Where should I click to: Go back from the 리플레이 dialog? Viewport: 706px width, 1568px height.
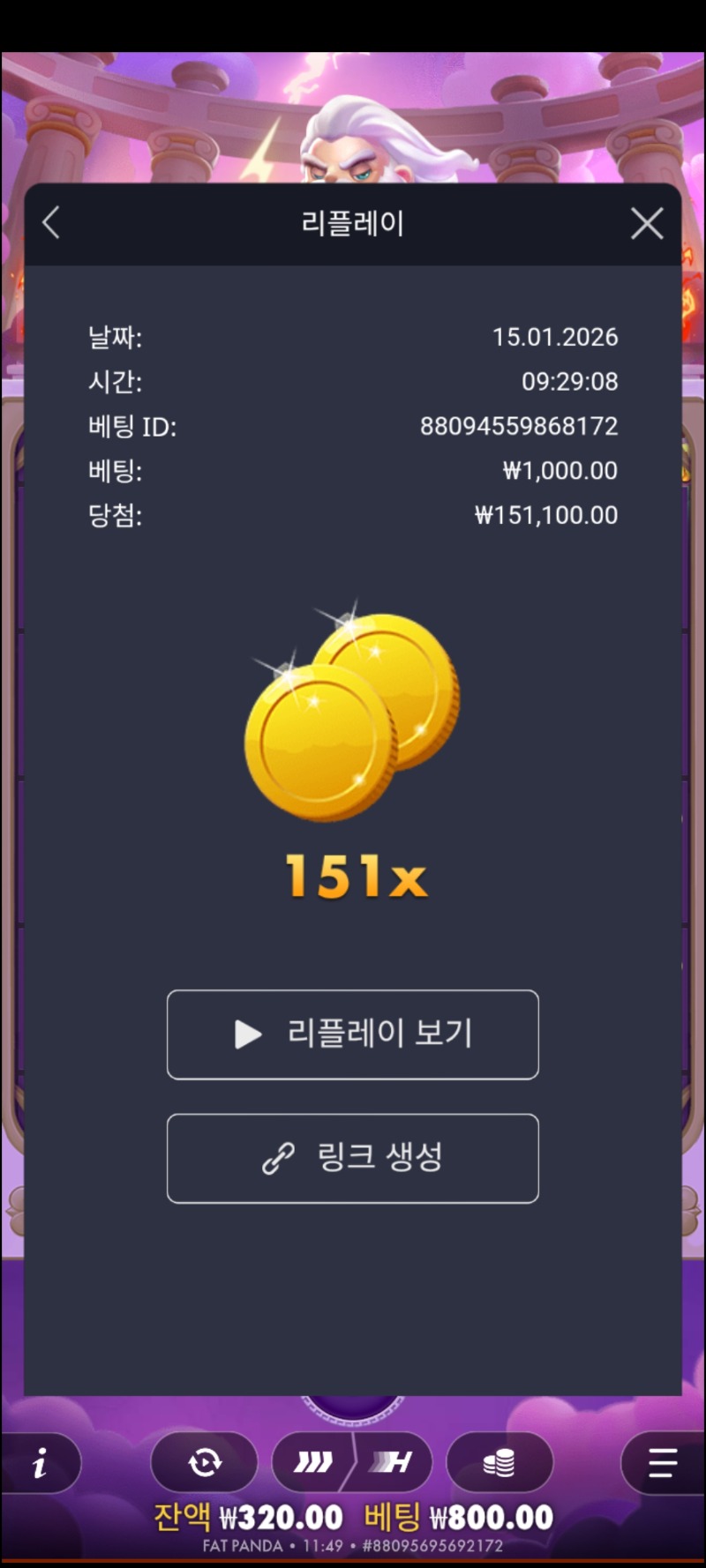pos(51,223)
